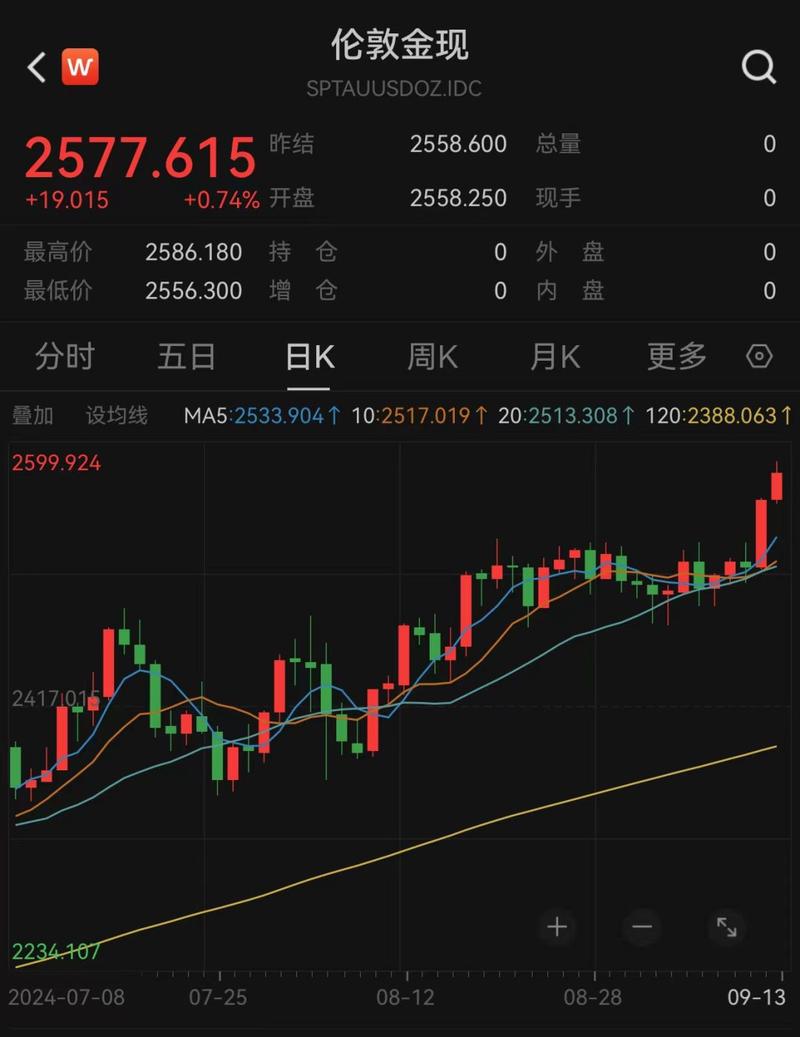800x1037 pixels.
Task: Tap 叠加 to overlay another symbol
Action: [x=32, y=415]
